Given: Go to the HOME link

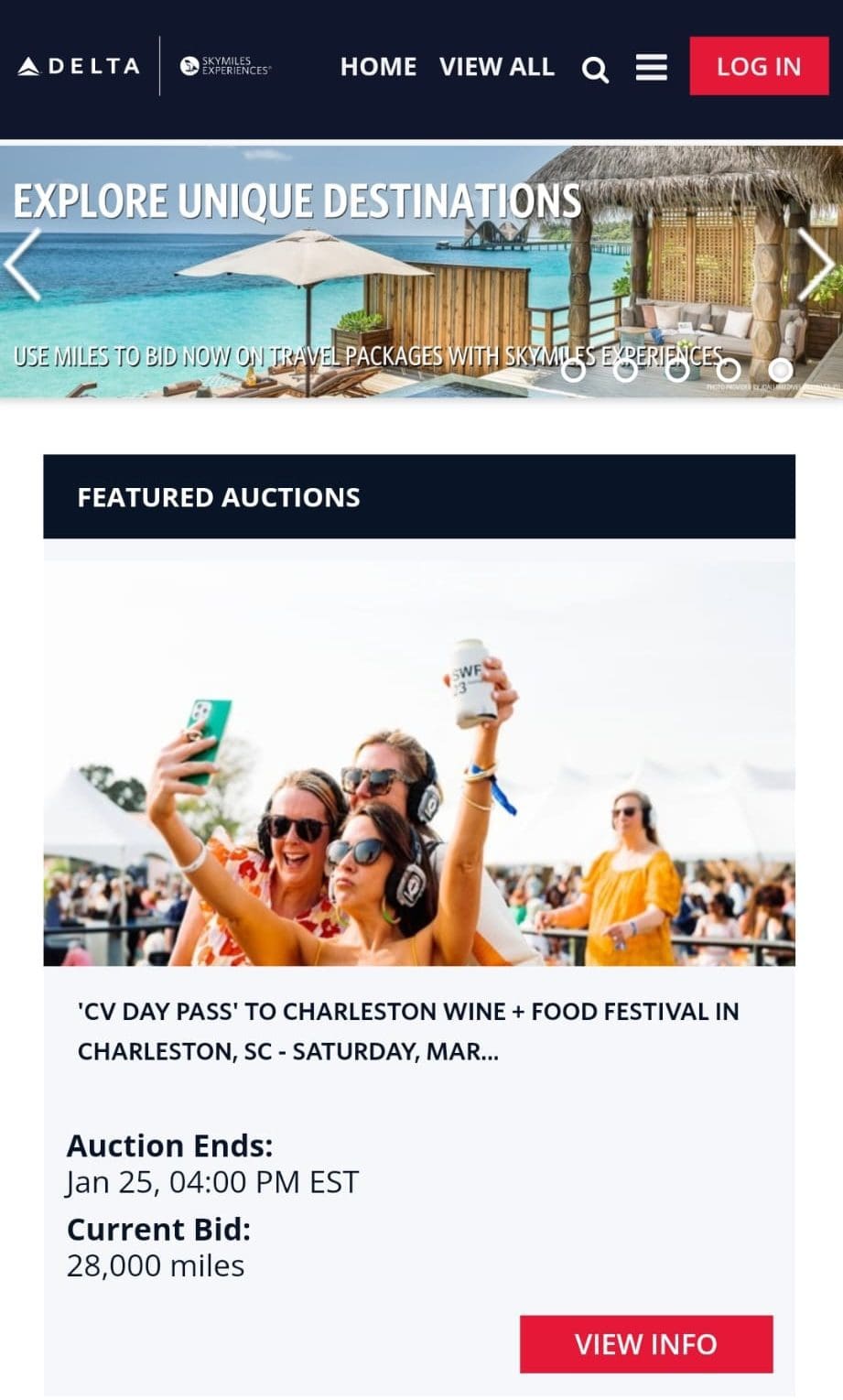Looking at the screenshot, I should pos(378,67).
